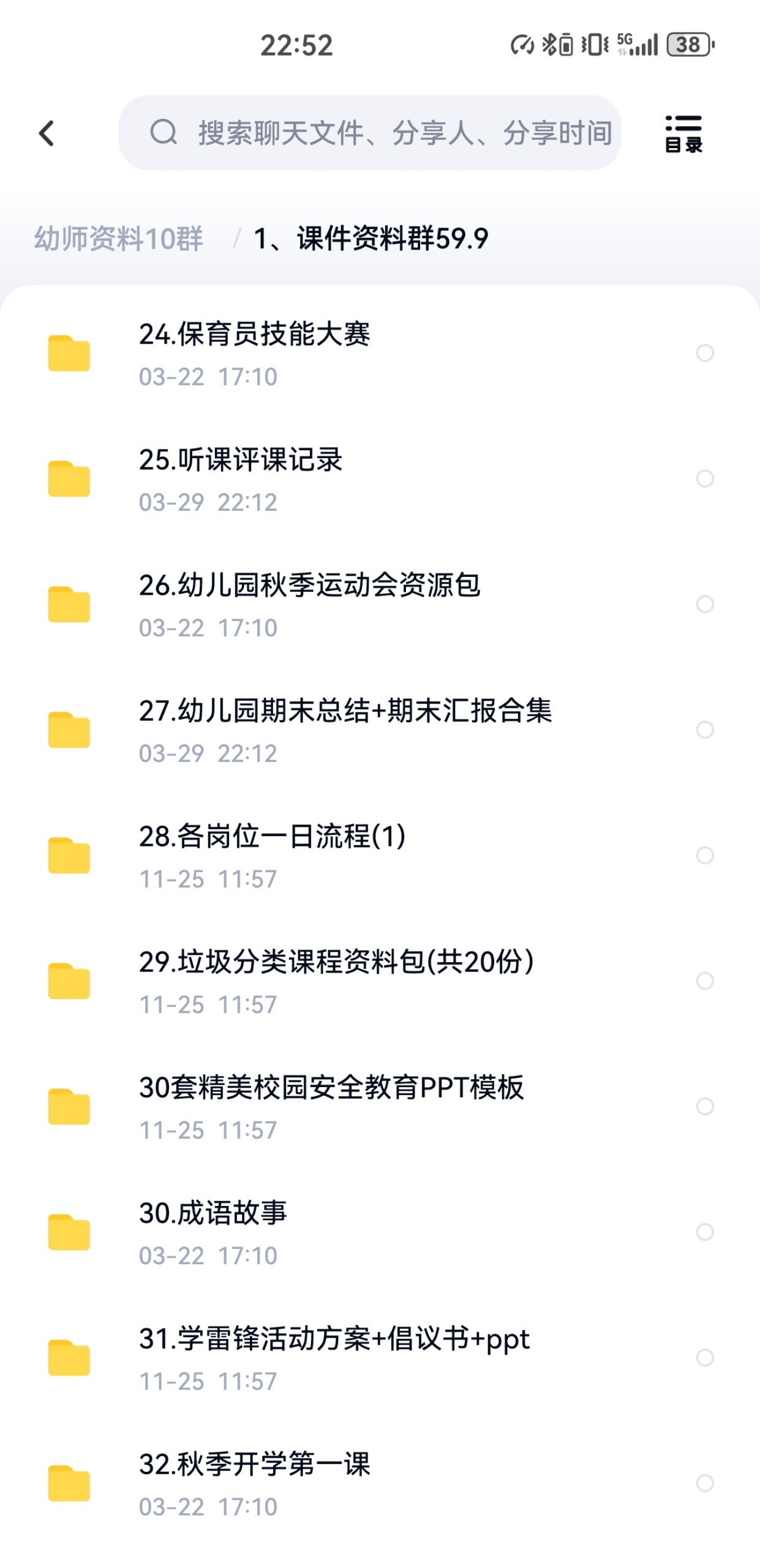This screenshot has height=1568, width=760.
Task: Select the circle for 26.幼儿园秋季运动会资源包
Action: point(705,604)
